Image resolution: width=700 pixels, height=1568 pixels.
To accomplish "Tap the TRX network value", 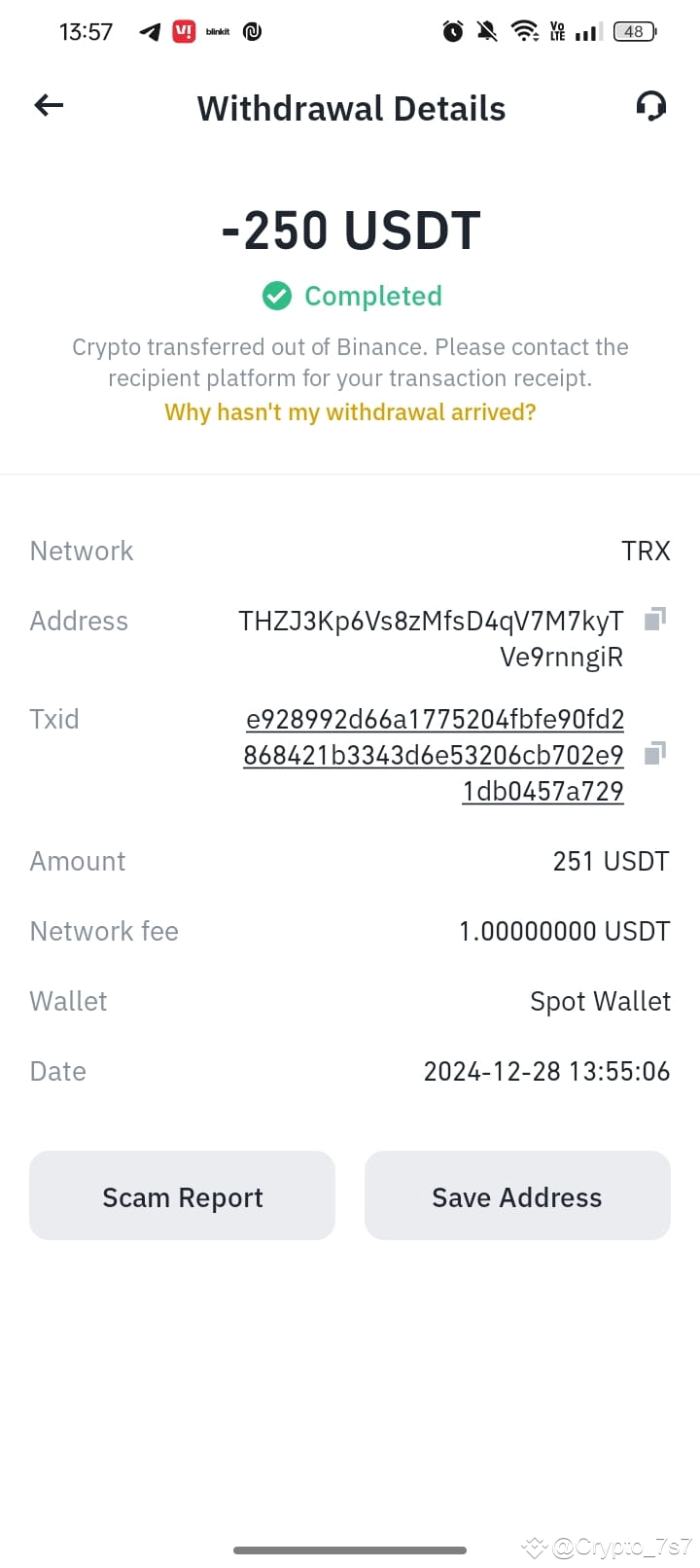I will (x=646, y=551).
